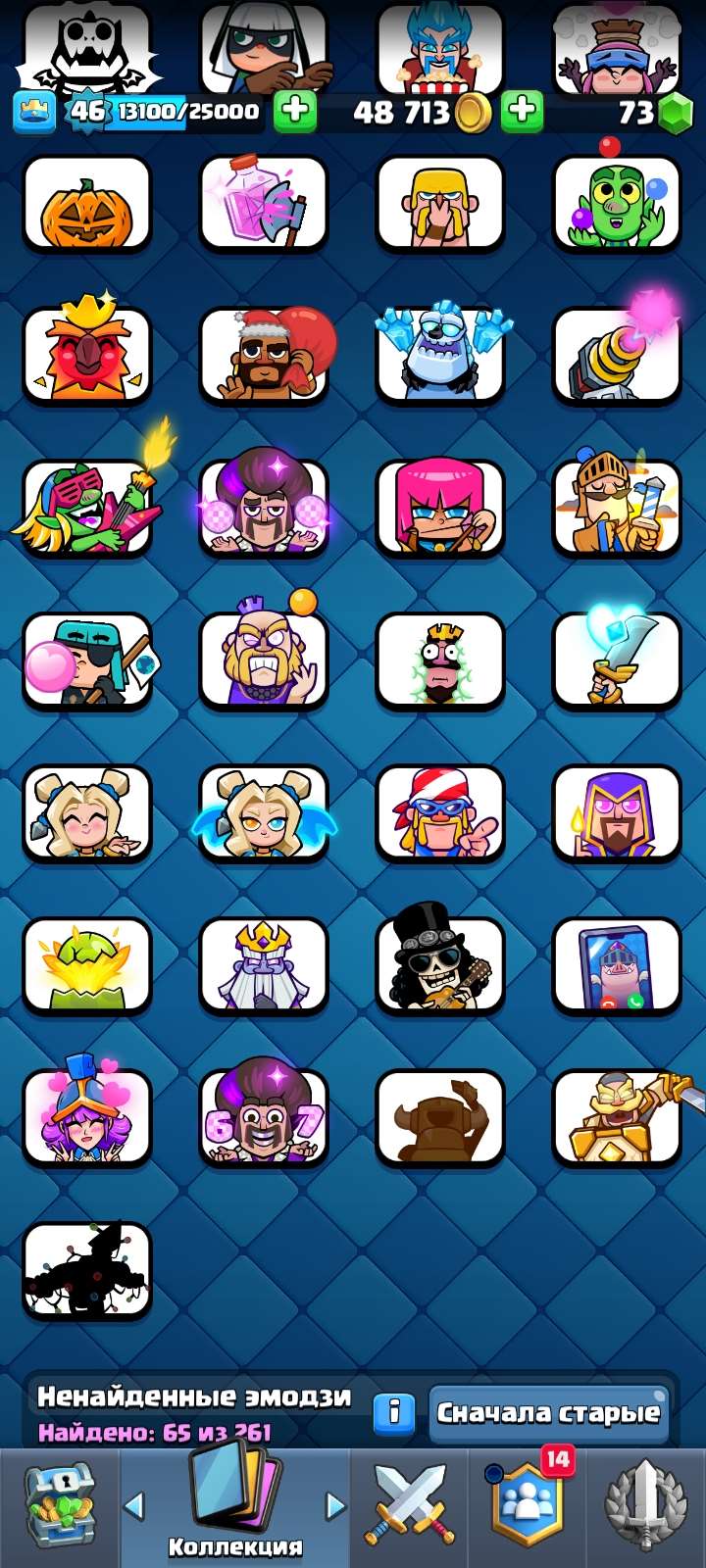Select the knight phone-call emote
Image resolution: width=706 pixels, height=1568 pixels.
[616, 965]
